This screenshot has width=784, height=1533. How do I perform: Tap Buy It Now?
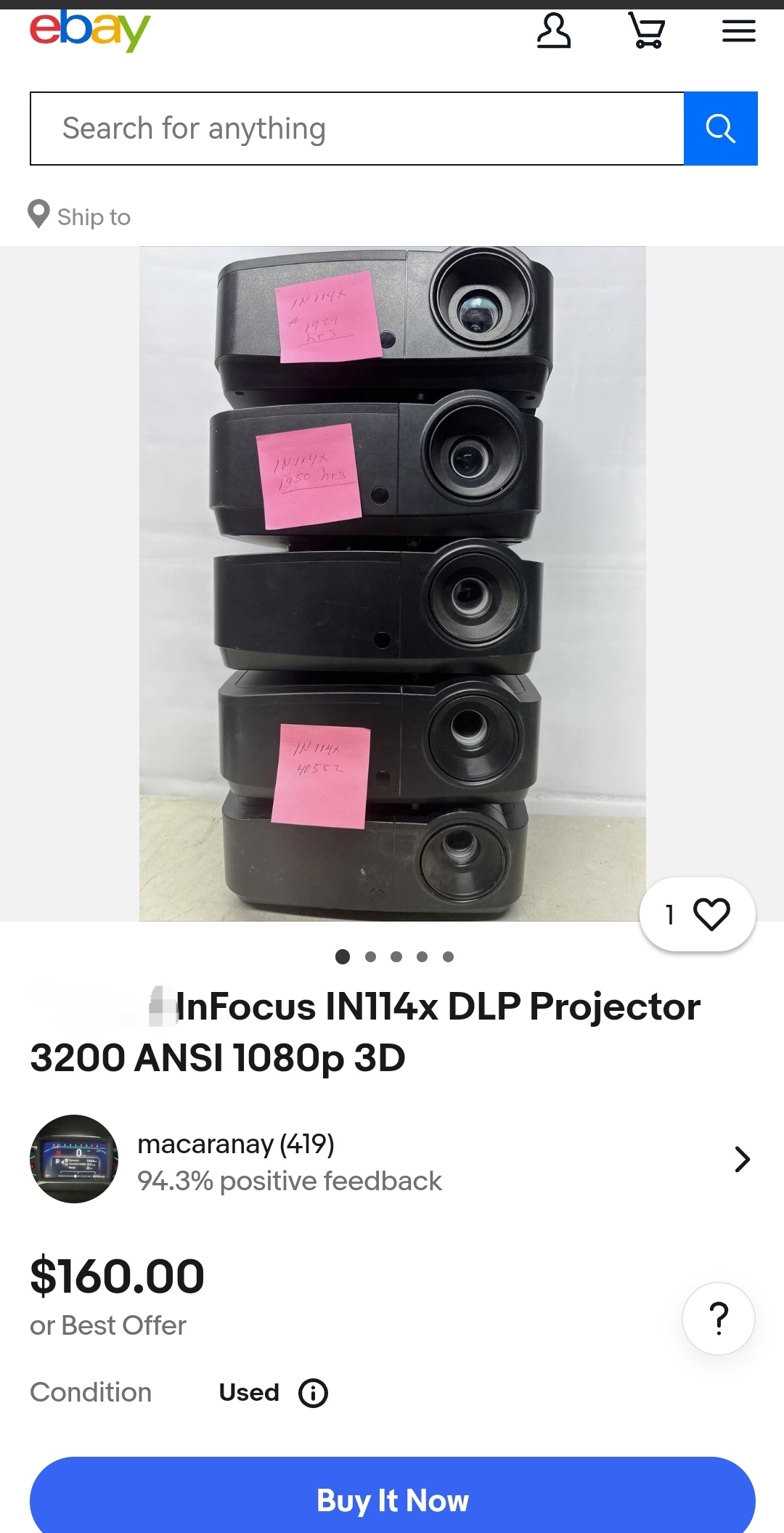pyautogui.click(x=393, y=1500)
